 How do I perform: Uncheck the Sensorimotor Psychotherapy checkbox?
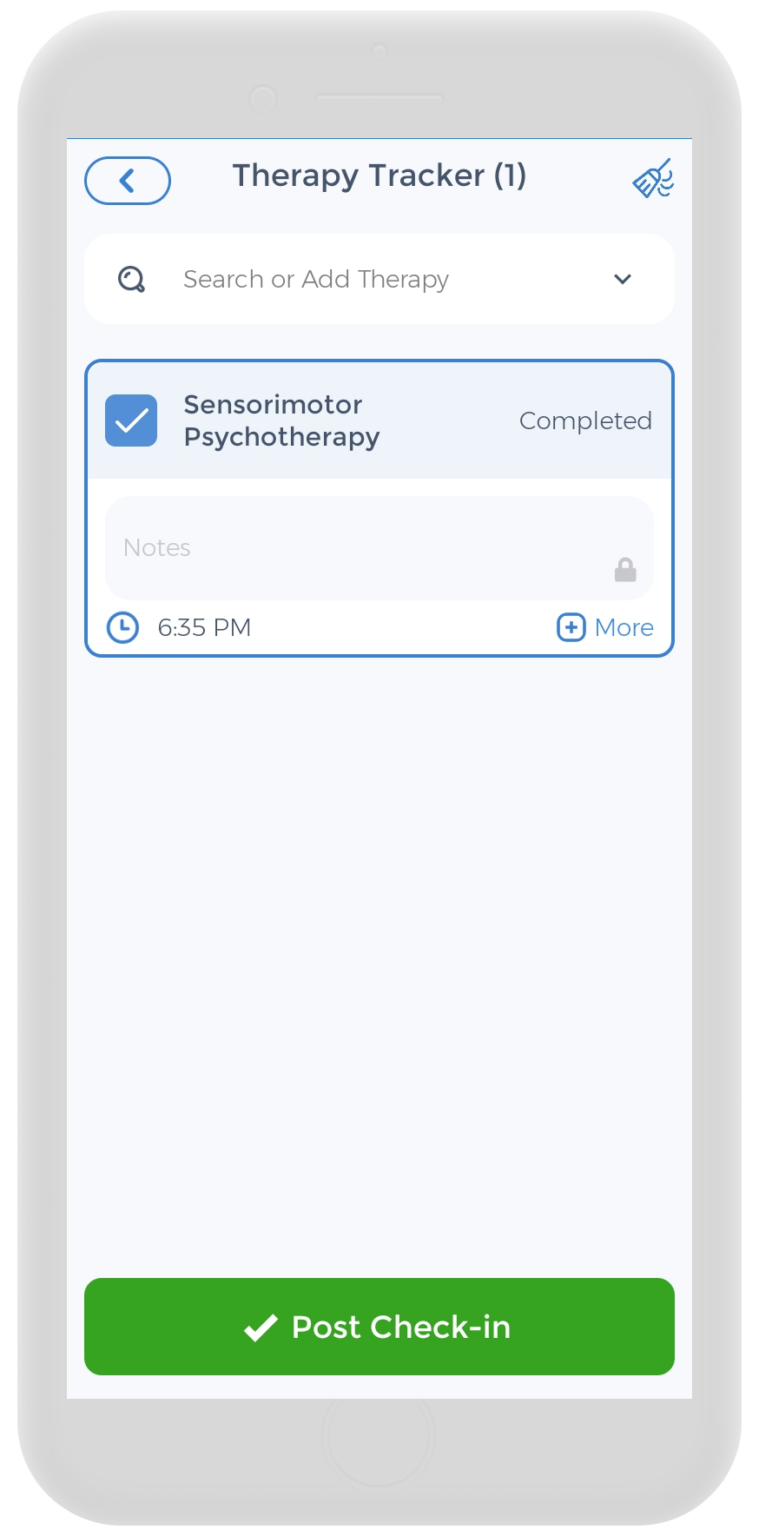pos(131,421)
